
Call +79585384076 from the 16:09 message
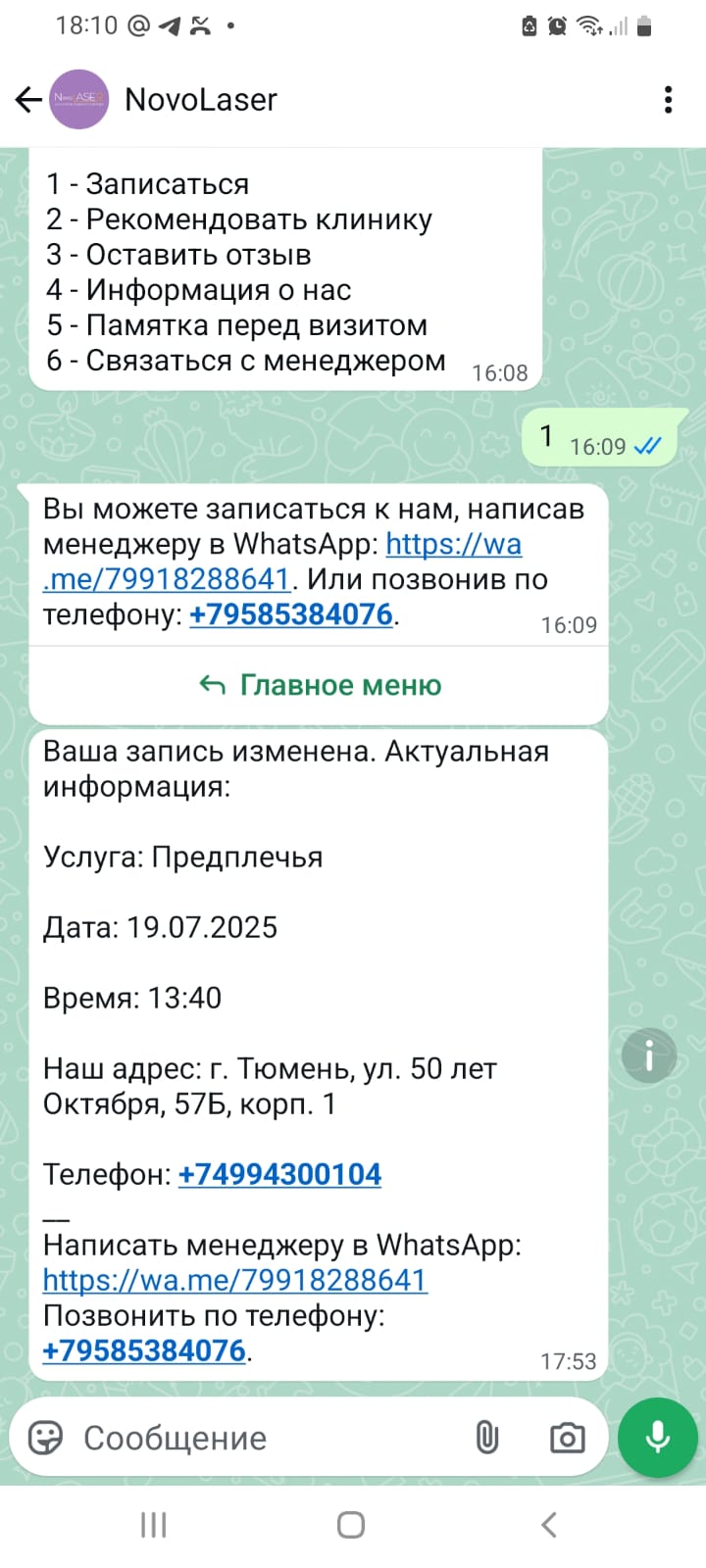tap(291, 614)
